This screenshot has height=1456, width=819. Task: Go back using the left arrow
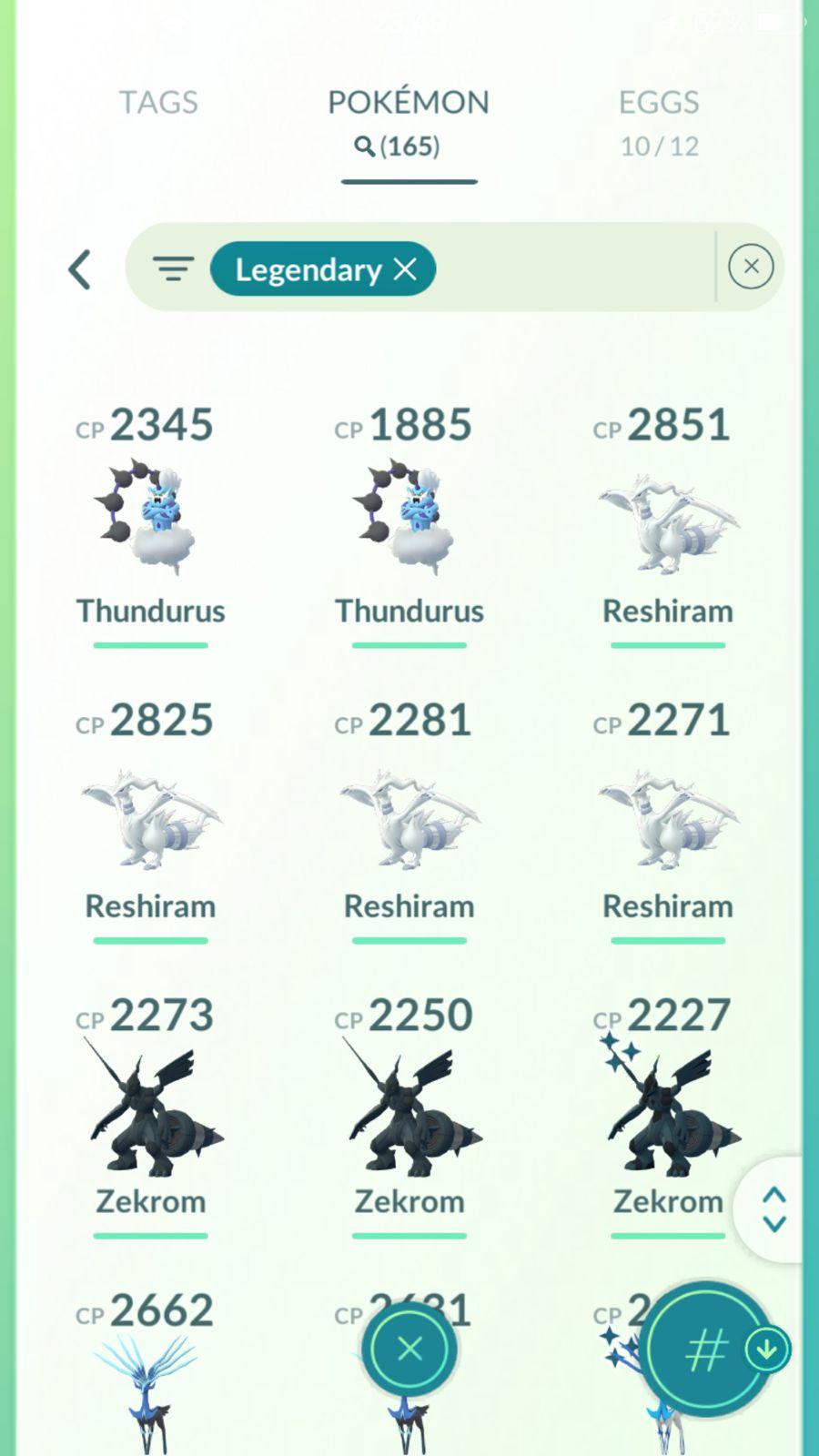[80, 269]
